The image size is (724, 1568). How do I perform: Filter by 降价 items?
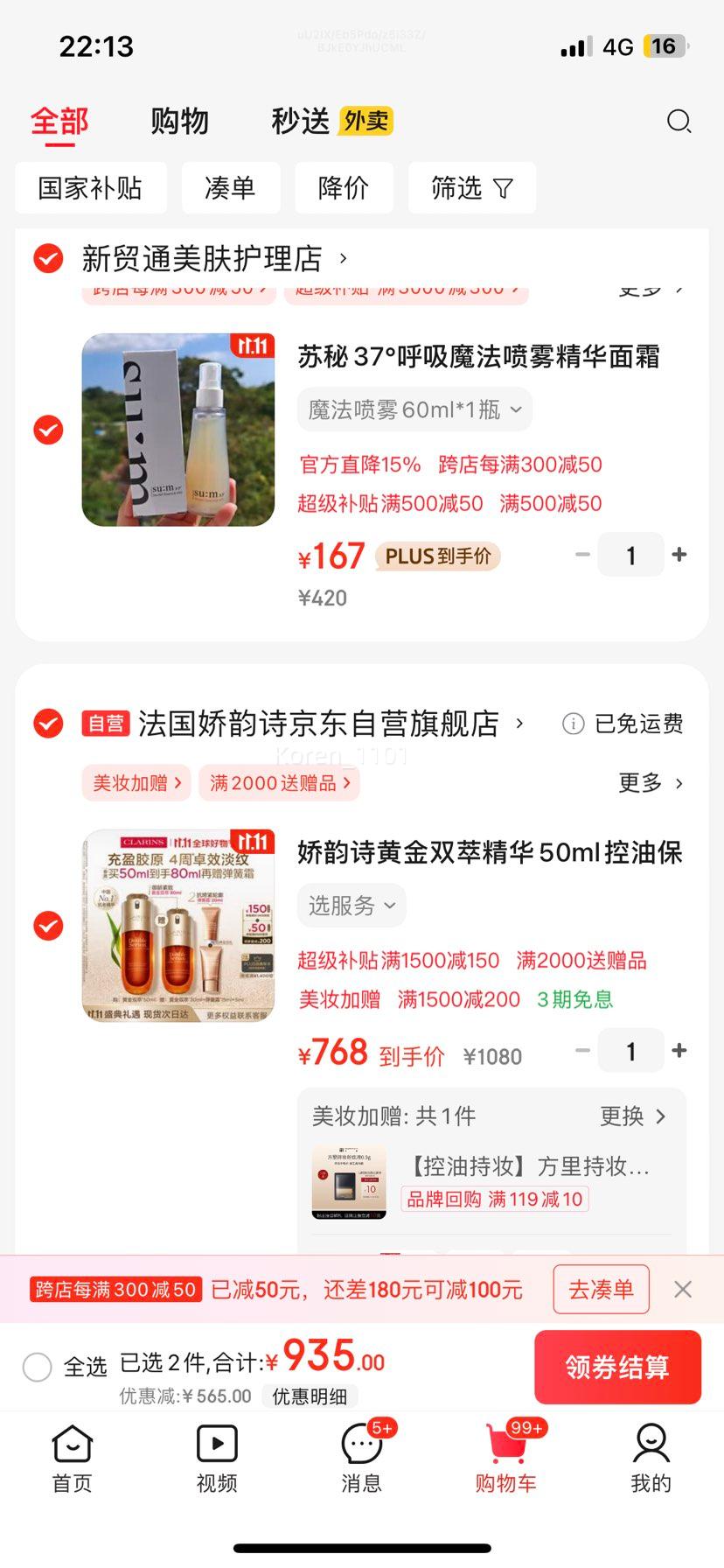(344, 188)
